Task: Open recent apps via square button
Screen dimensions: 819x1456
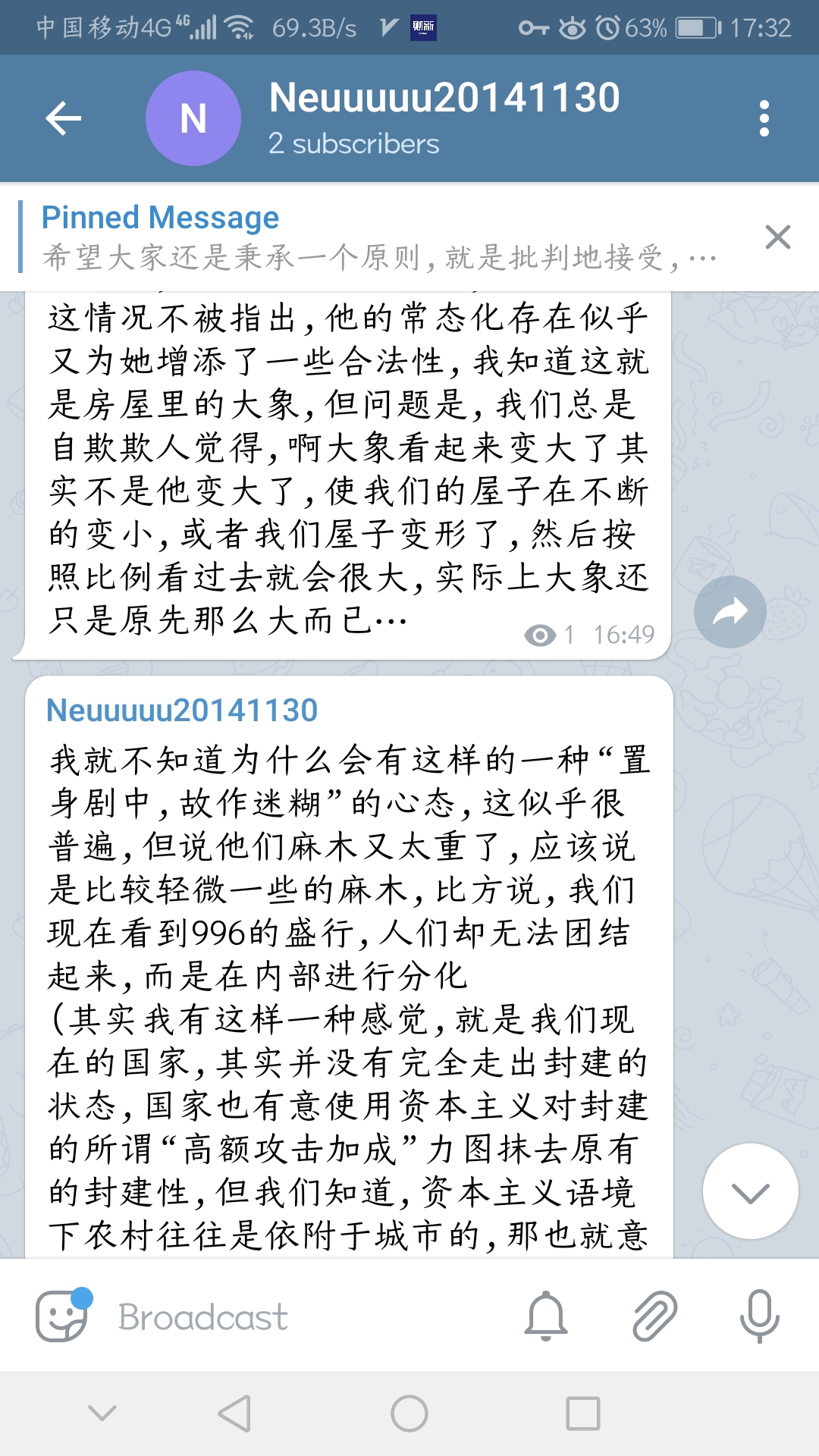Action: click(x=582, y=1414)
